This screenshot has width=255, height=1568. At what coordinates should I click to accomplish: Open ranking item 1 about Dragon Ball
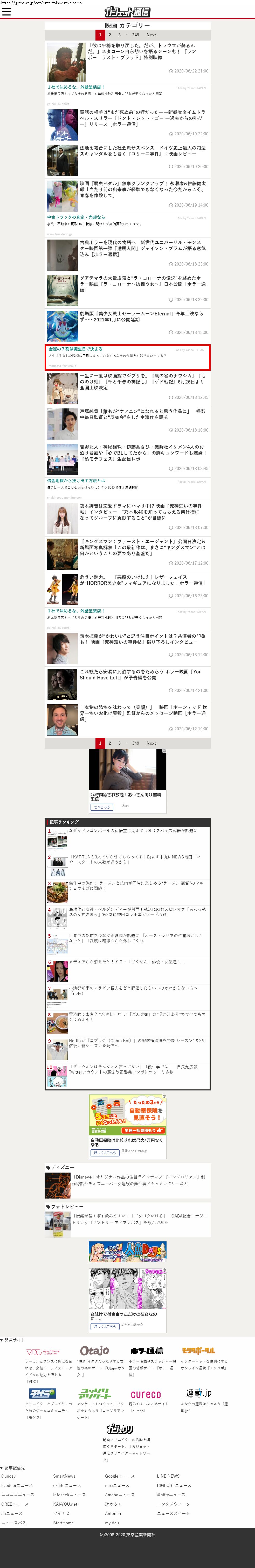click(x=132, y=830)
